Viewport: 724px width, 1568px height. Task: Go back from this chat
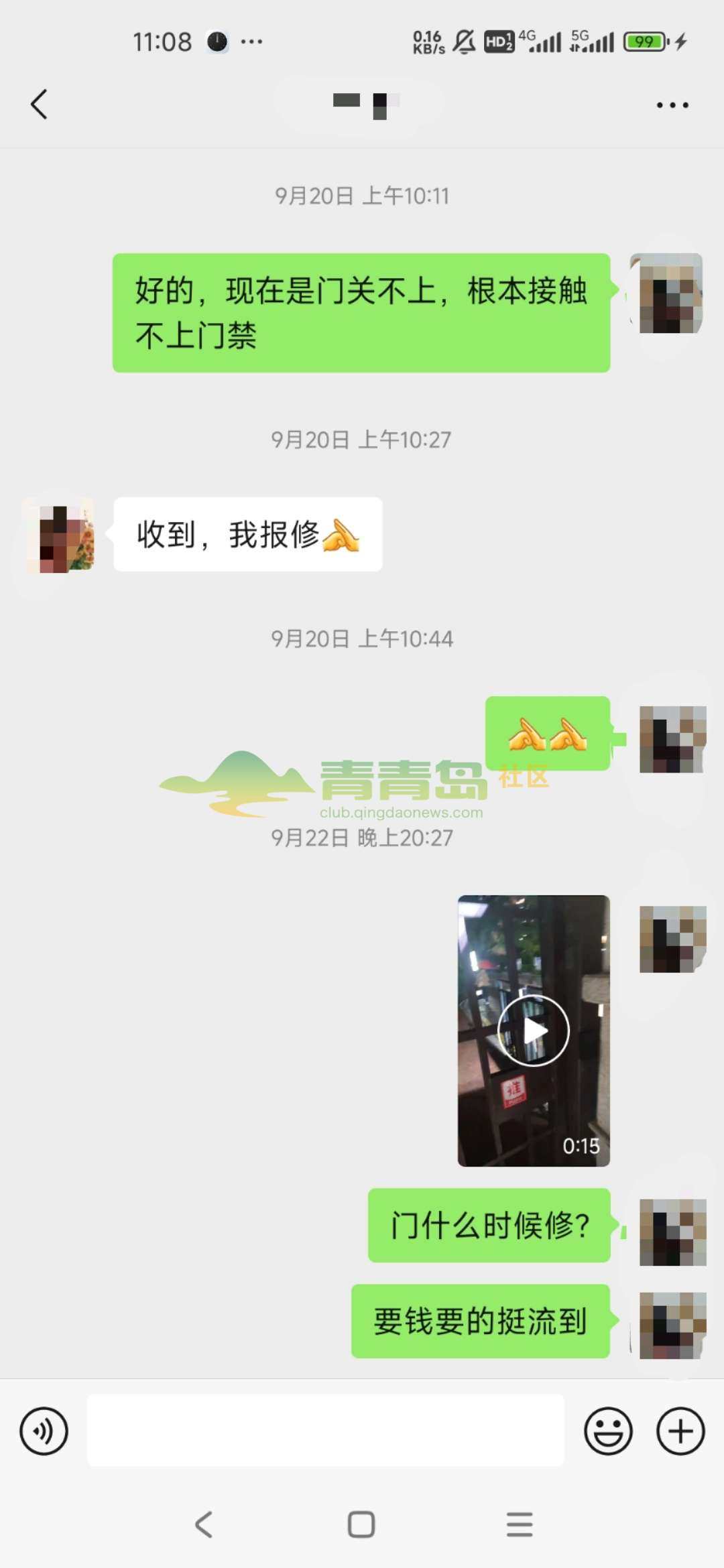(x=40, y=105)
